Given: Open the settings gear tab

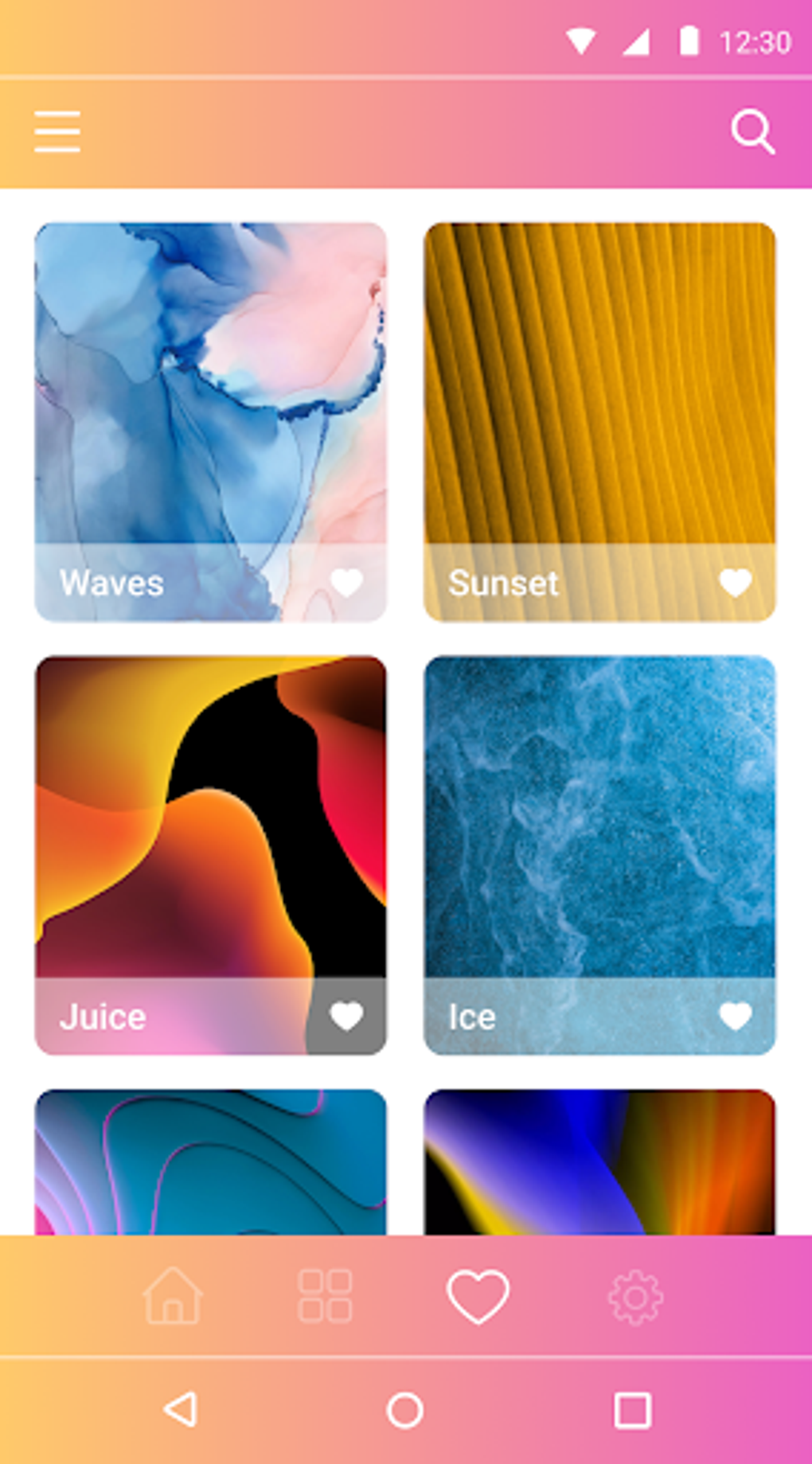Looking at the screenshot, I should coord(635,1298).
